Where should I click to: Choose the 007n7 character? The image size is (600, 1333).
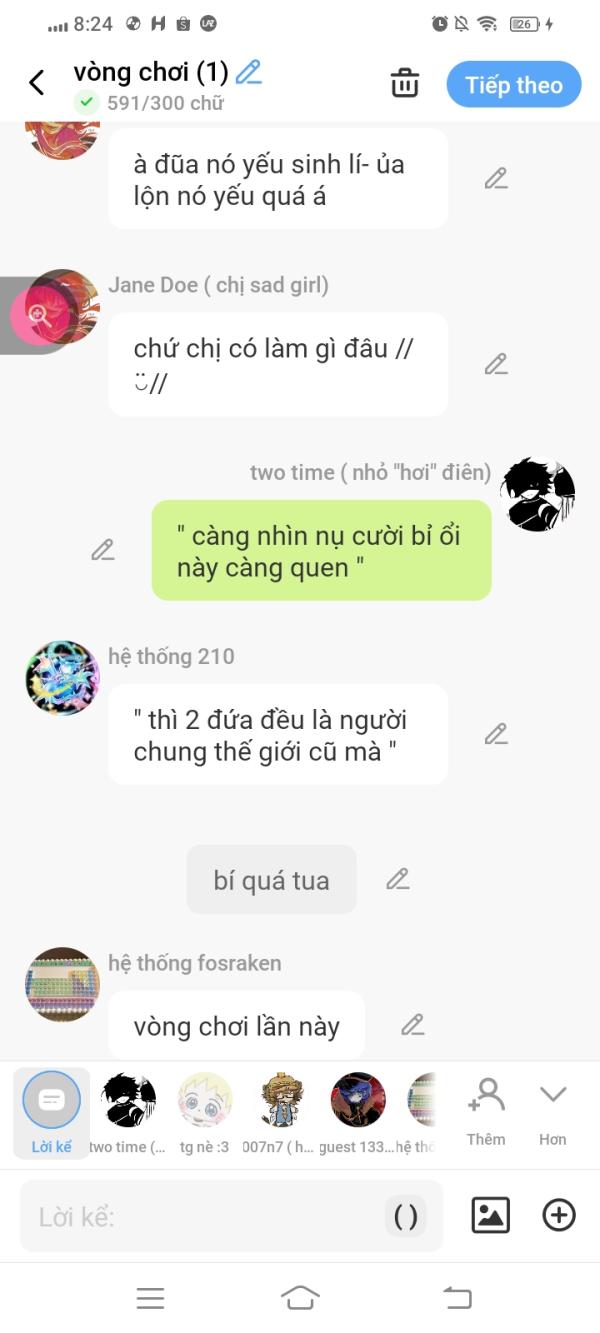281,1111
